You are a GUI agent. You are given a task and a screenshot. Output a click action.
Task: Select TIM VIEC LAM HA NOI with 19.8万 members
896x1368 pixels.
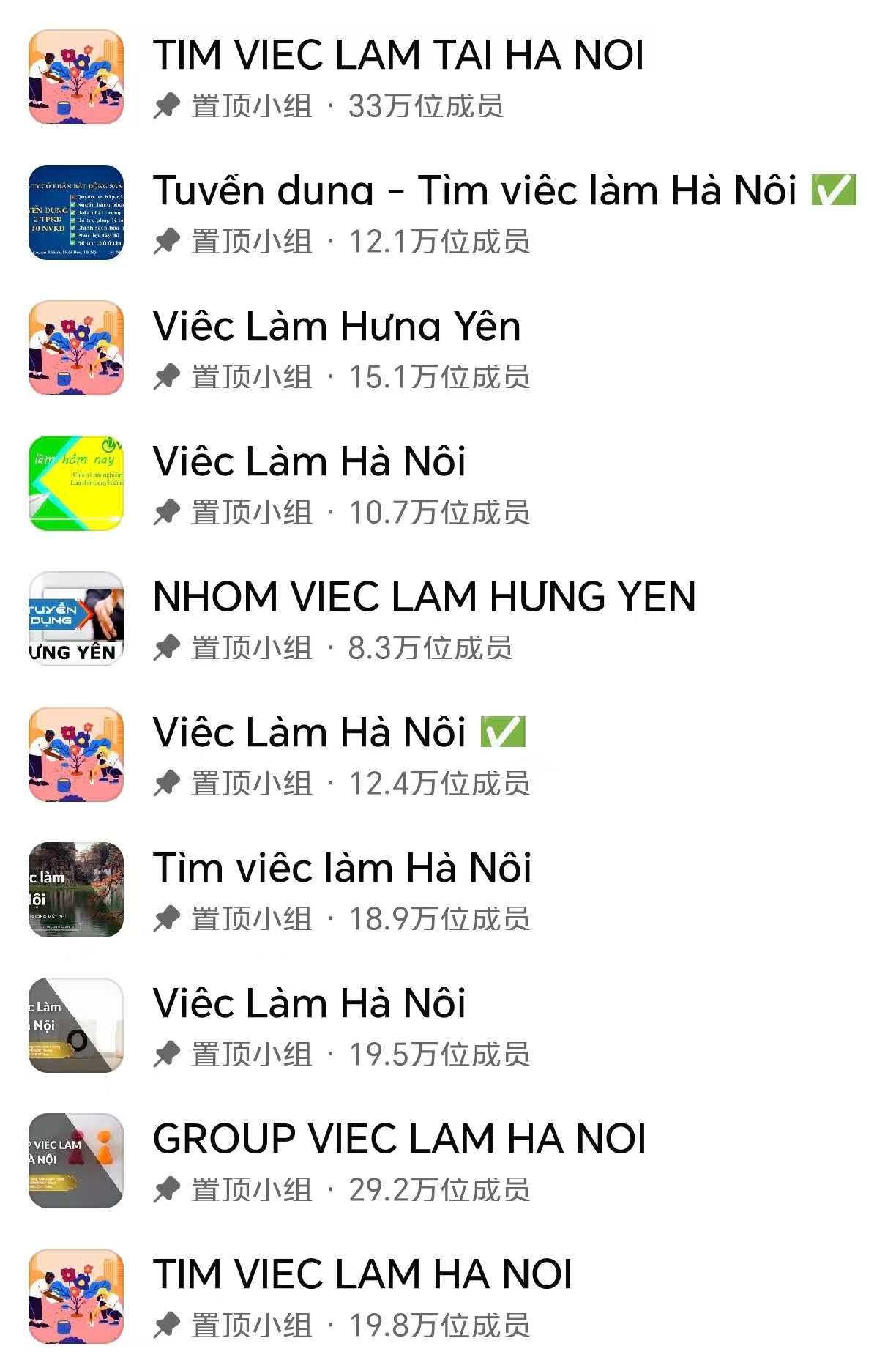tap(362, 1275)
